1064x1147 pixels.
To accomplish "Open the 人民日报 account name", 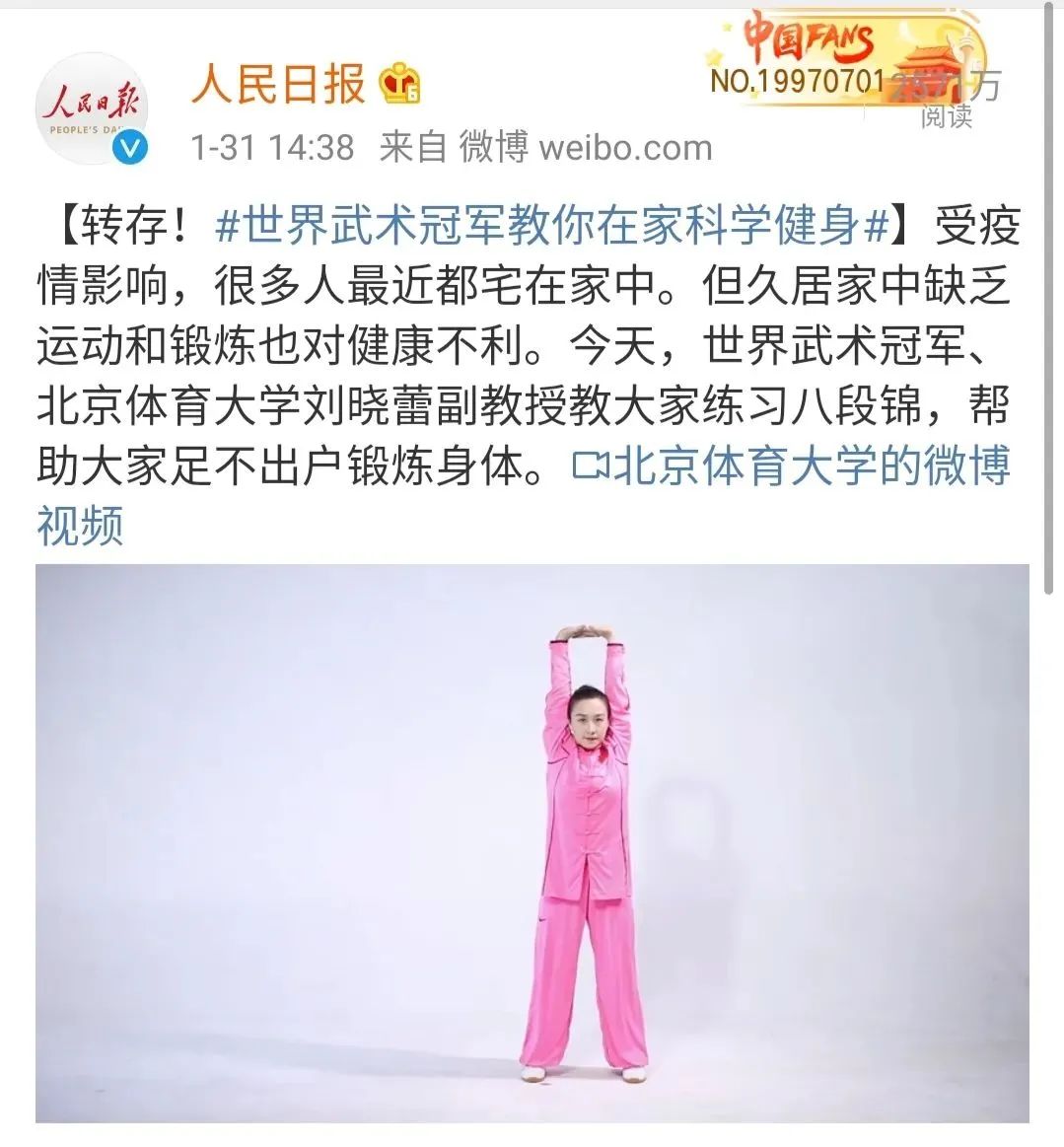I will (x=278, y=84).
